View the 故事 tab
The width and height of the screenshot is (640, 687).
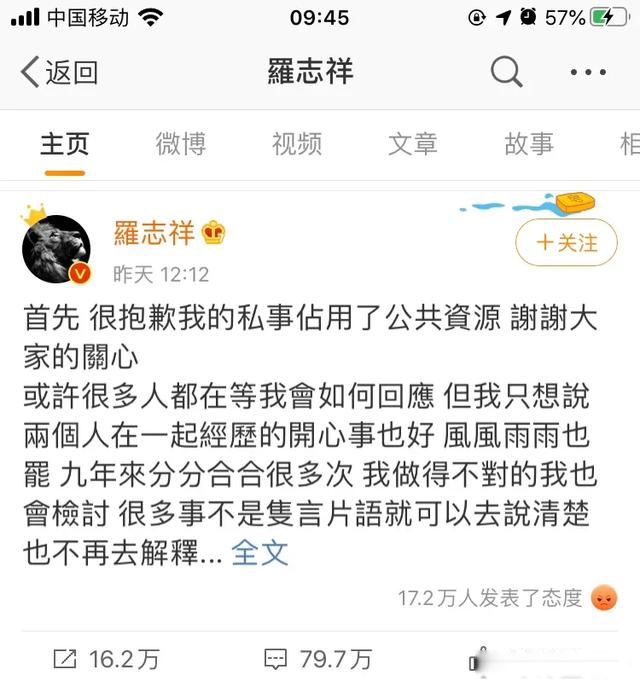[528, 144]
